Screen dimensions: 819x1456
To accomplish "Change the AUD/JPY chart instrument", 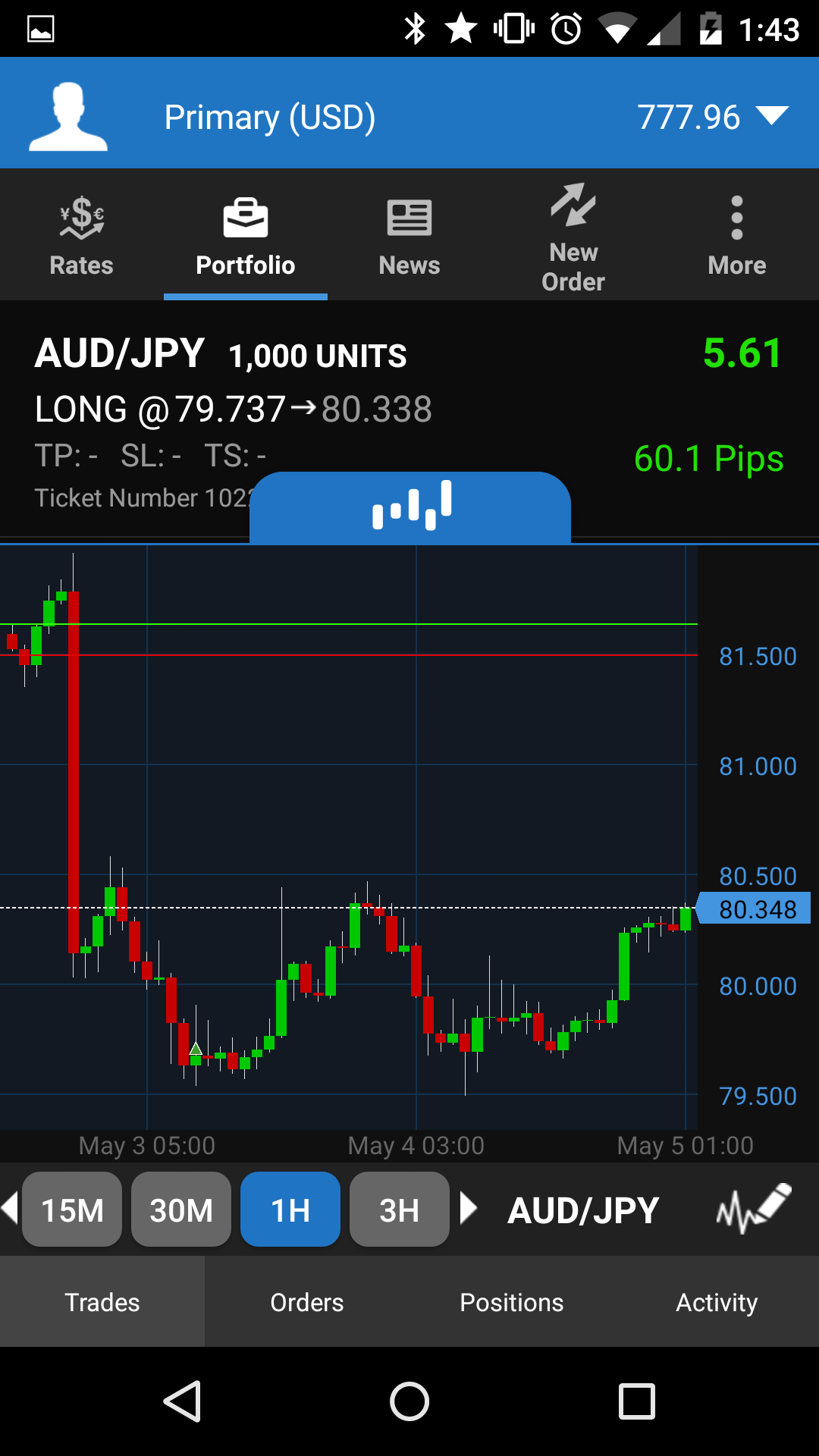I will point(583,1210).
